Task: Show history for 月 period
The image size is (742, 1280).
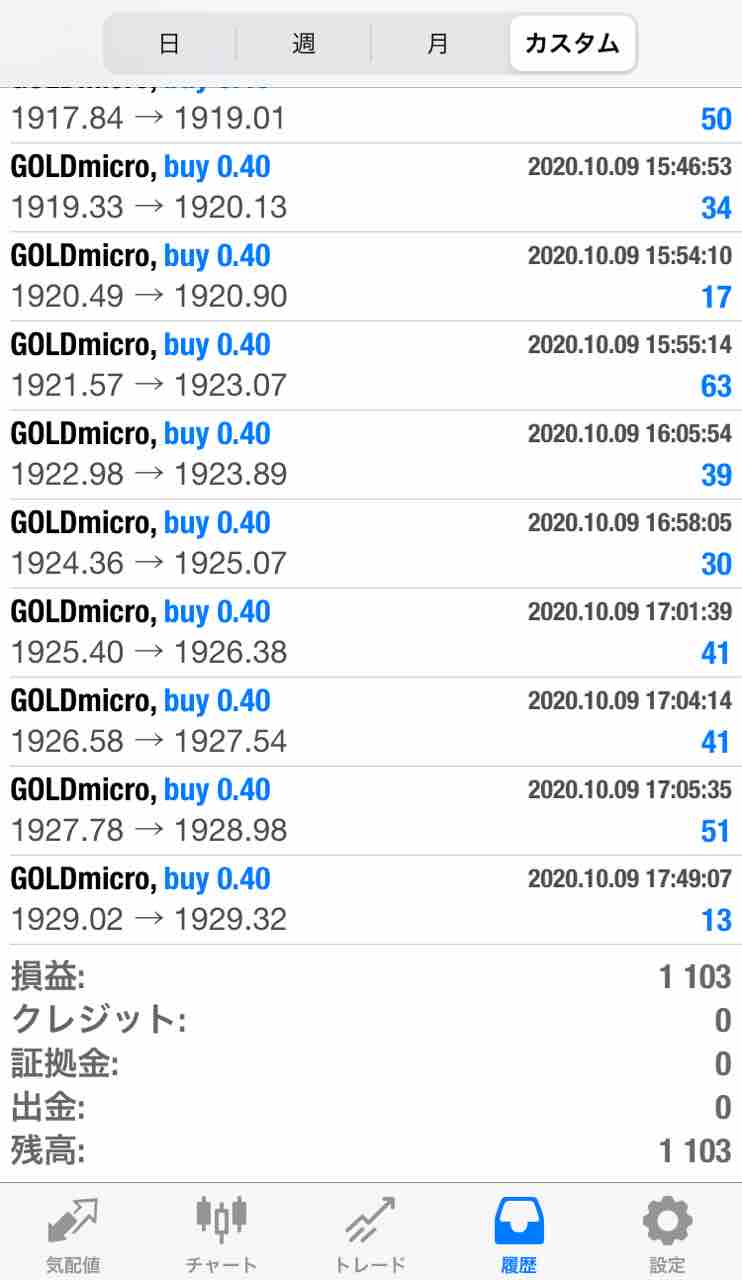Action: 437,44
